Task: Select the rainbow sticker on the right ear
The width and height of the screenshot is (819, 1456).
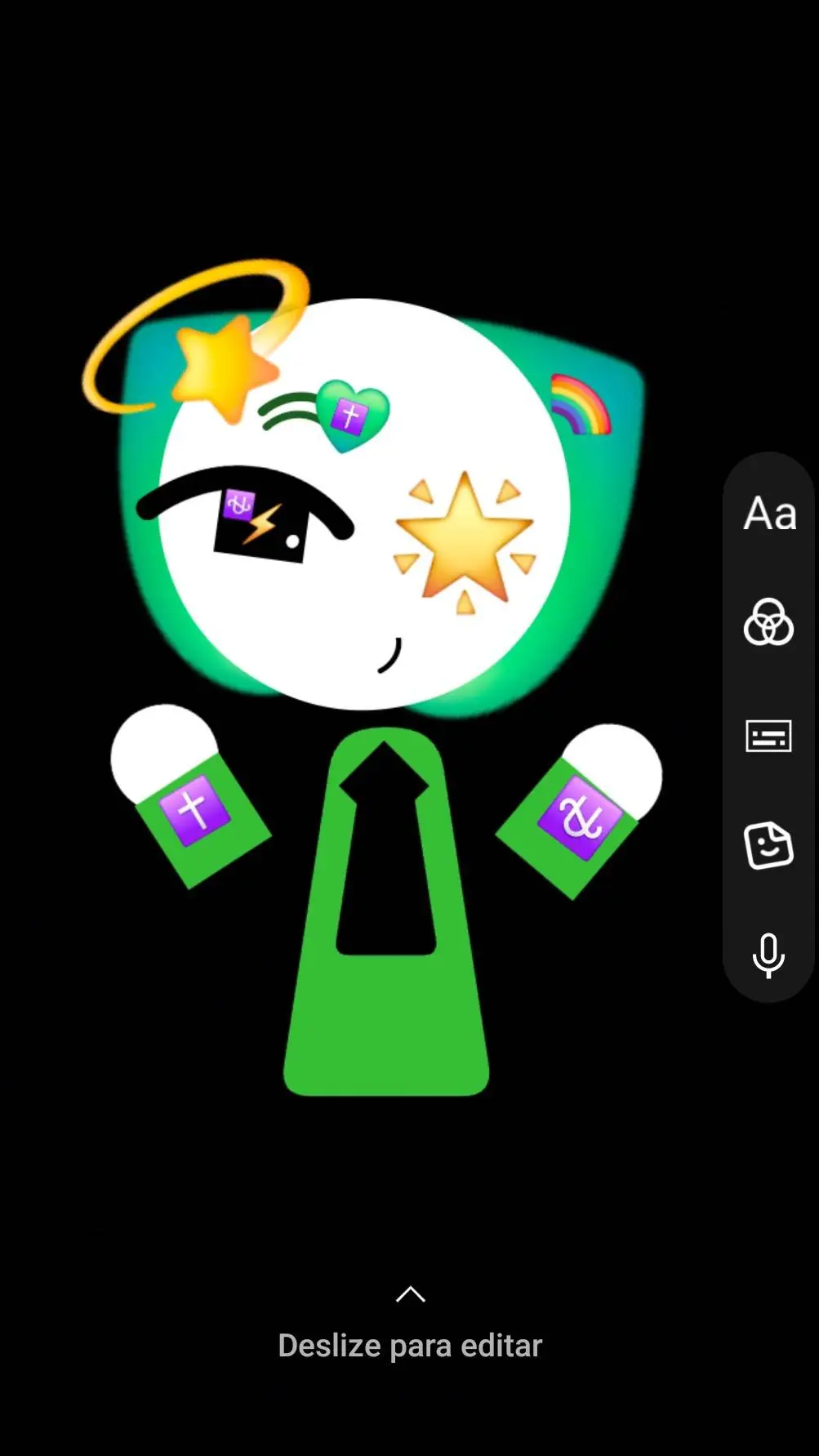Action: point(580,405)
